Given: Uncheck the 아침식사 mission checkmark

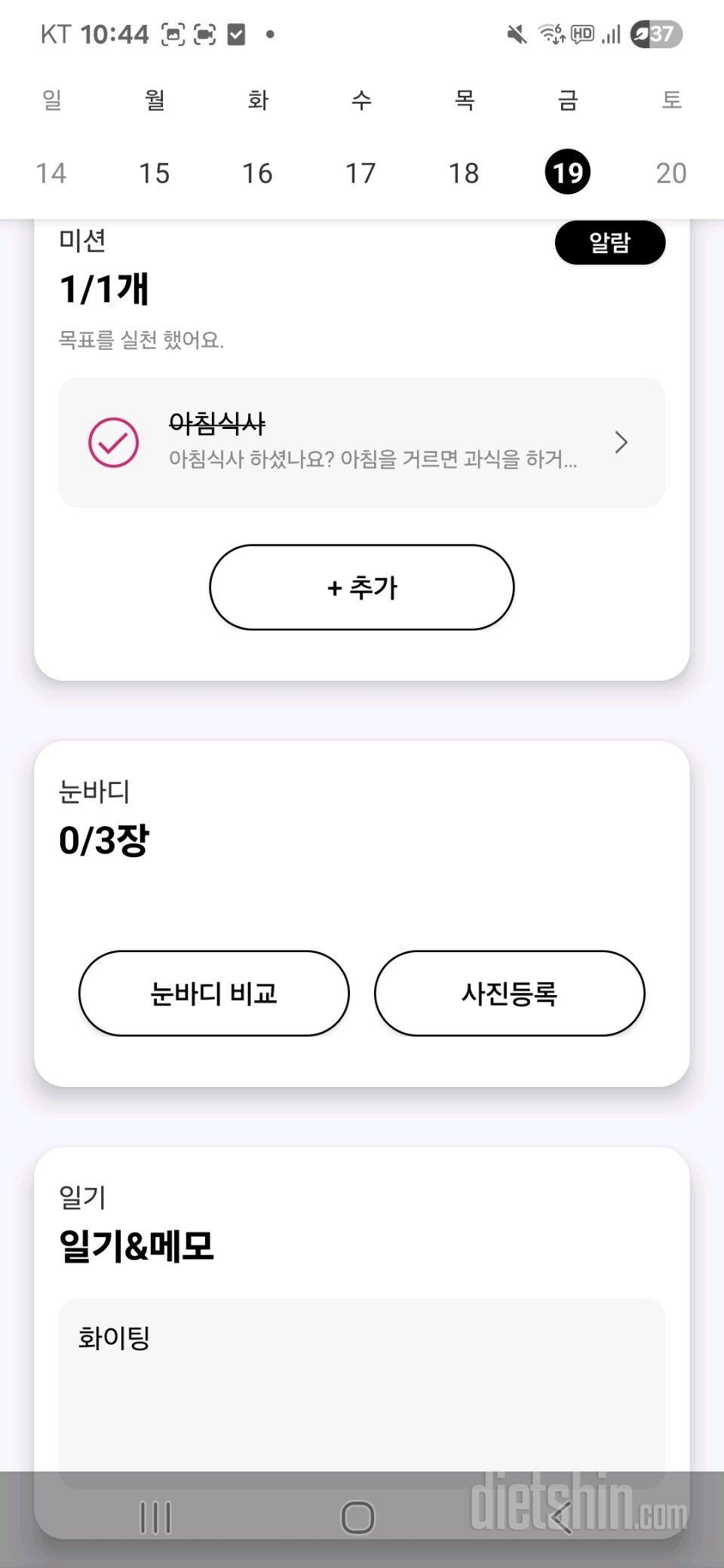Looking at the screenshot, I should point(113,443).
